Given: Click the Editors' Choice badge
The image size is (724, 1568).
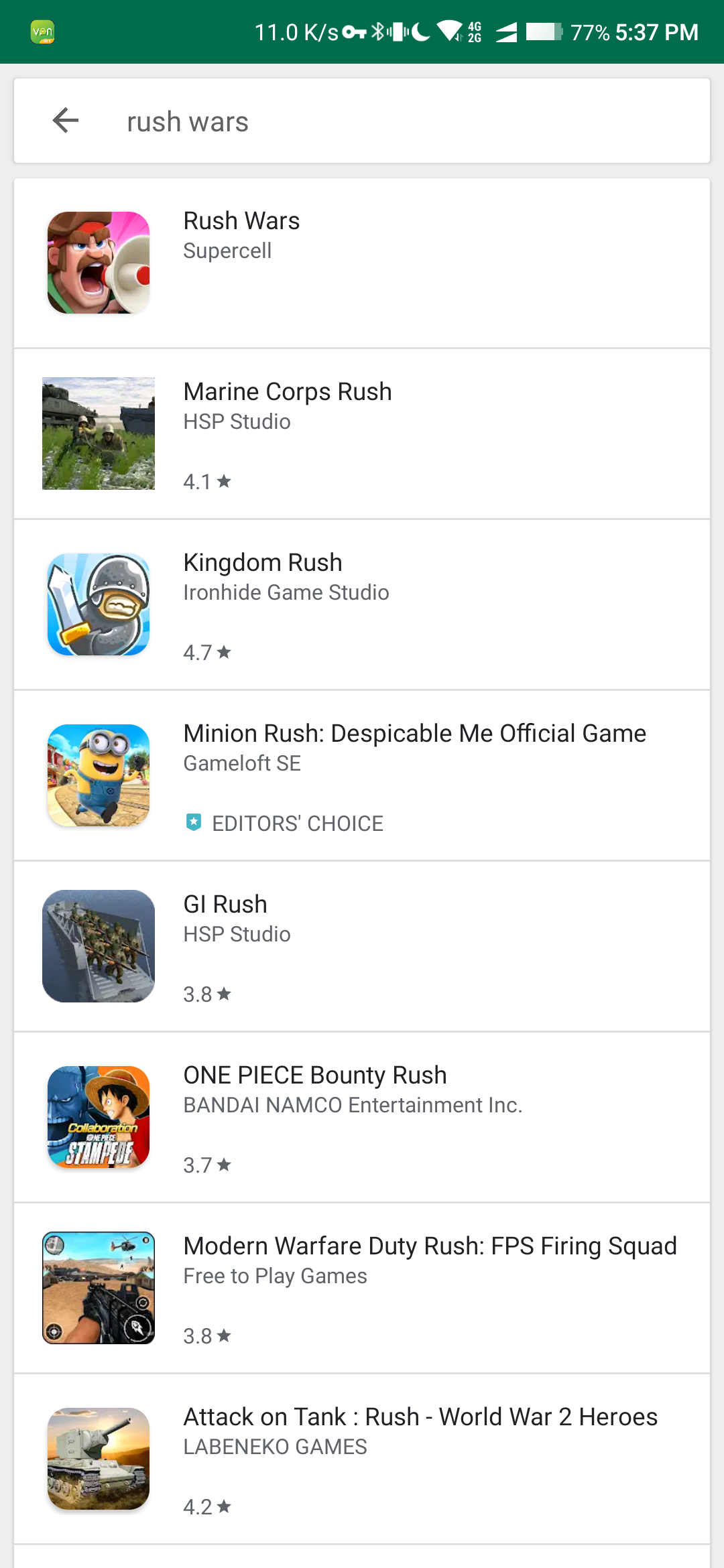Looking at the screenshot, I should 284,823.
